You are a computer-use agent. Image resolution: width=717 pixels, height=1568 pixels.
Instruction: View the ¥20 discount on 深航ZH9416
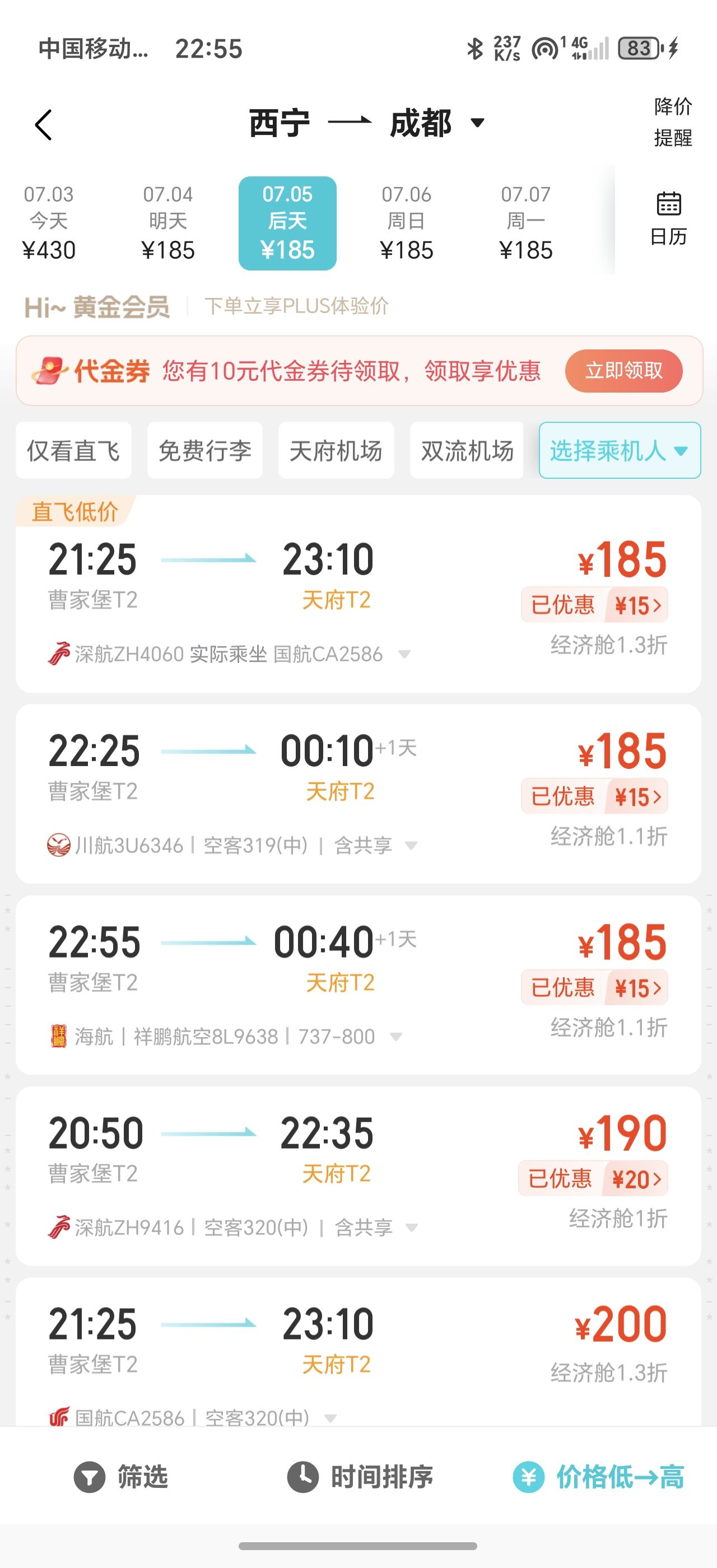click(x=593, y=1179)
